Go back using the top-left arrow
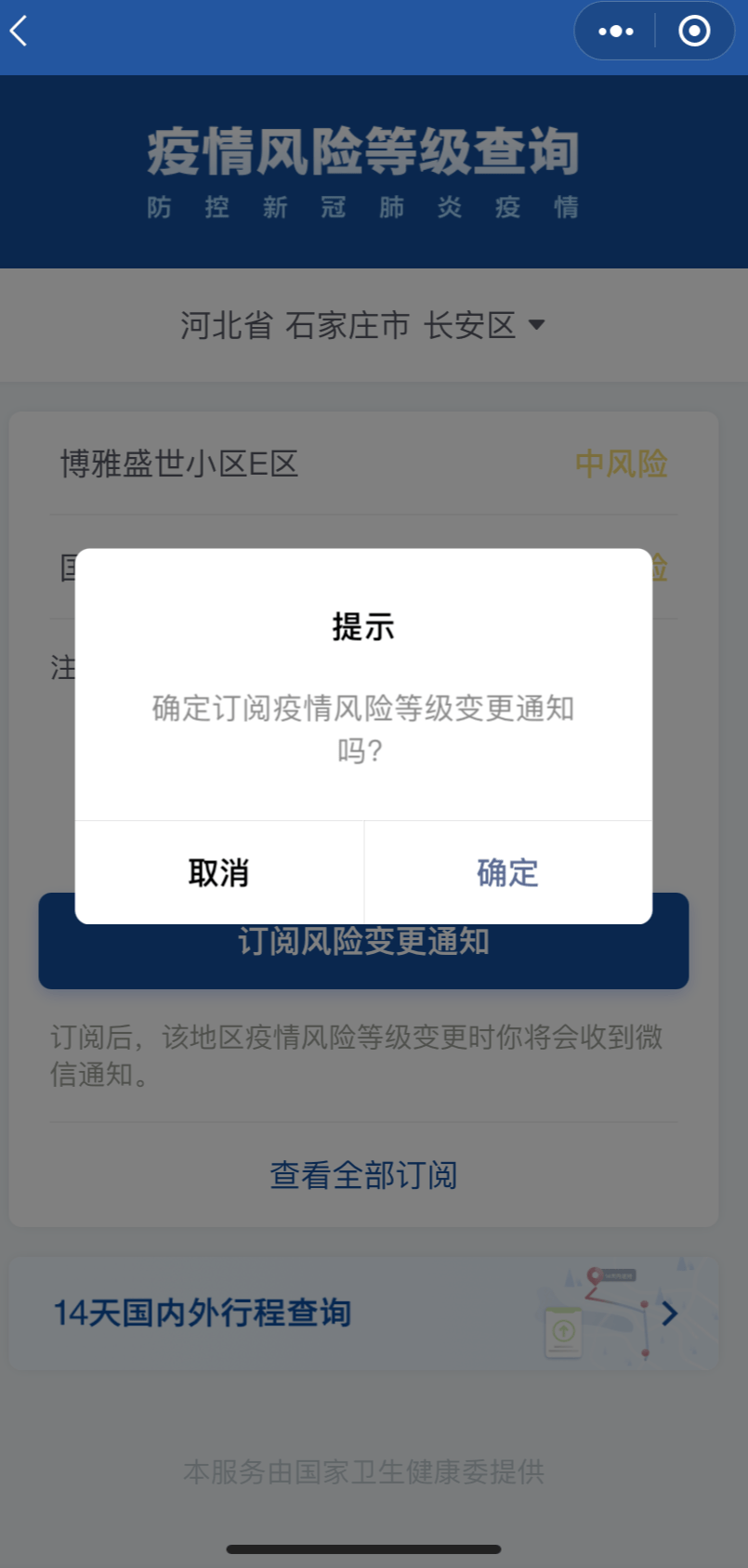Image resolution: width=748 pixels, height=1568 pixels. (x=20, y=32)
